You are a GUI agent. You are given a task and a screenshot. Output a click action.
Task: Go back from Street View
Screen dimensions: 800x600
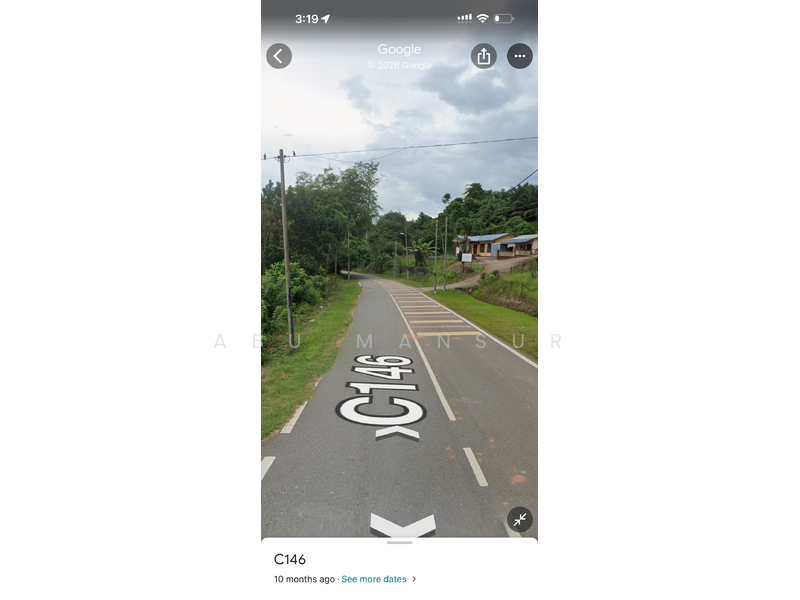(x=279, y=56)
